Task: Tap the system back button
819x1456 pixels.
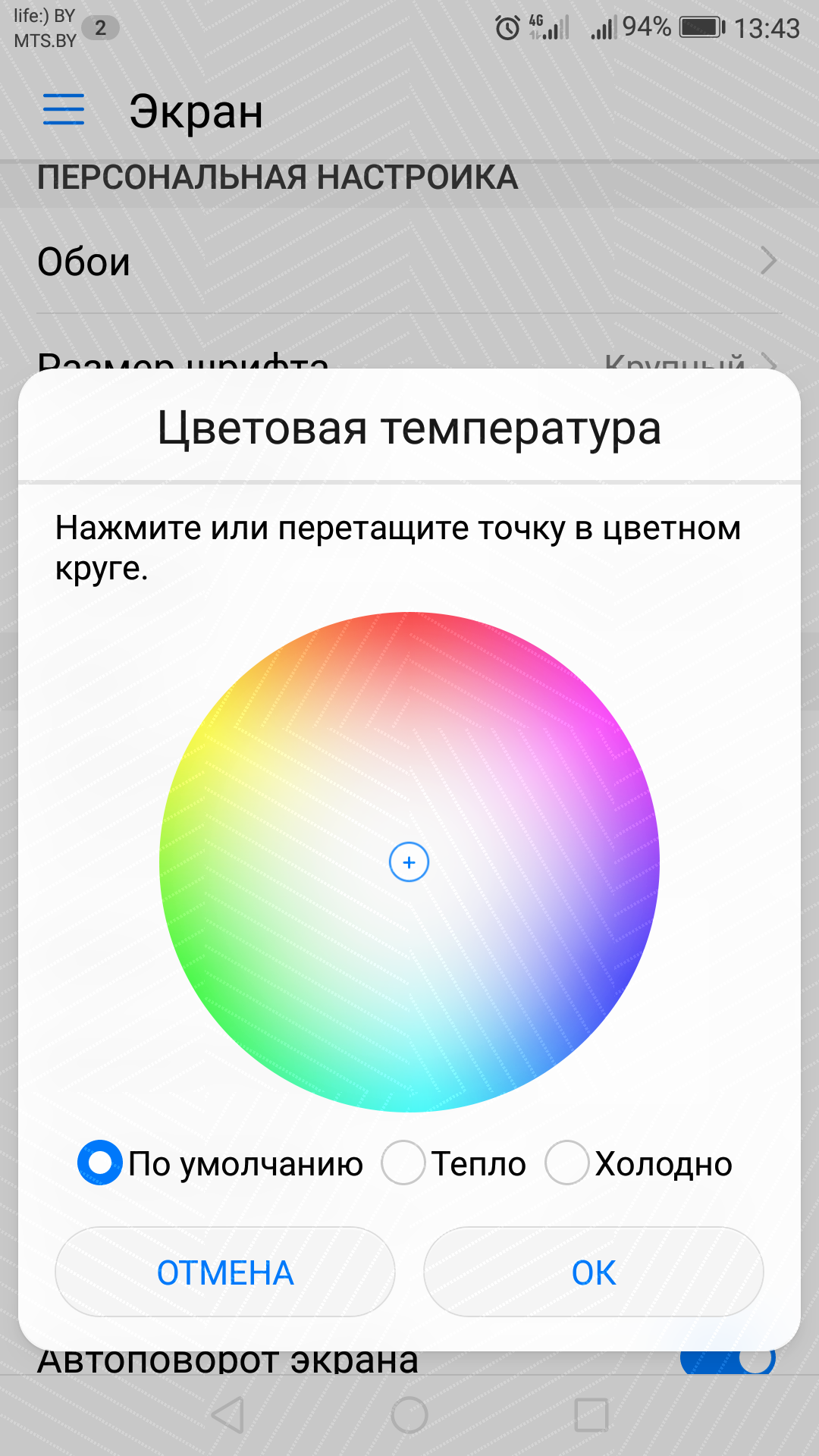Action: pyautogui.click(x=227, y=1415)
